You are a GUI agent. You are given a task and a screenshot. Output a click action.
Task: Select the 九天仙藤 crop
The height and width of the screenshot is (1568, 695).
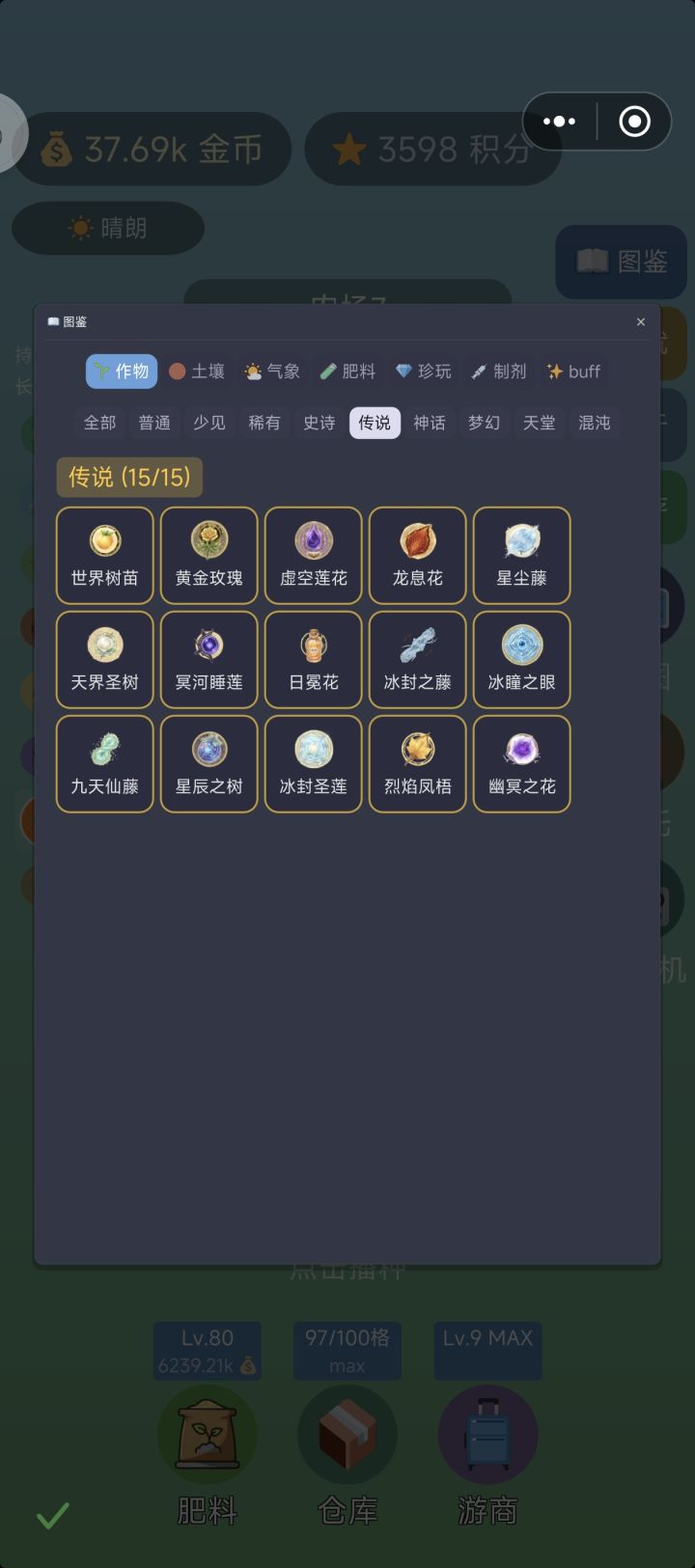[x=104, y=763]
